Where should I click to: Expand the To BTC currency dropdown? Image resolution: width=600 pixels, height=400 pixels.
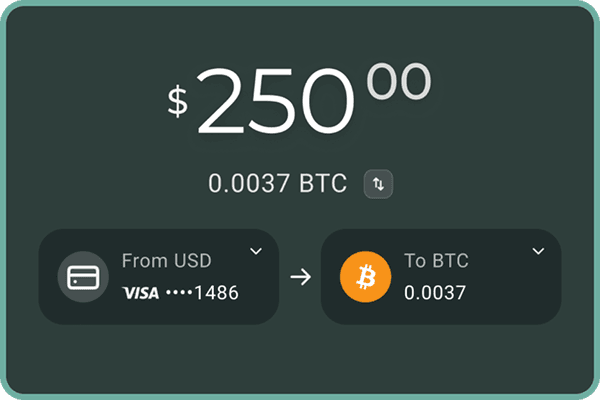click(538, 251)
